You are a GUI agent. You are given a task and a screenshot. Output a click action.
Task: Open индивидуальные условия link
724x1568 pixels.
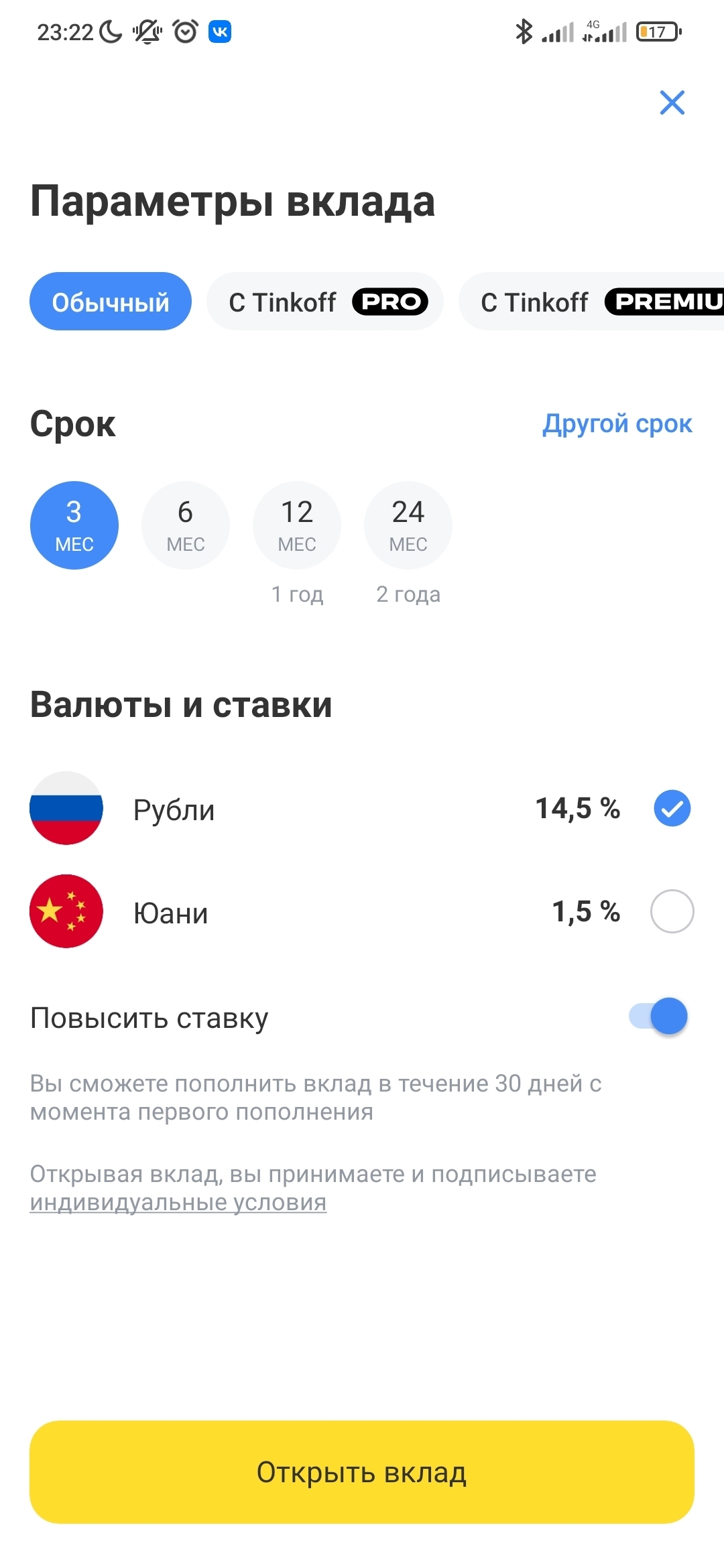pos(178,1202)
